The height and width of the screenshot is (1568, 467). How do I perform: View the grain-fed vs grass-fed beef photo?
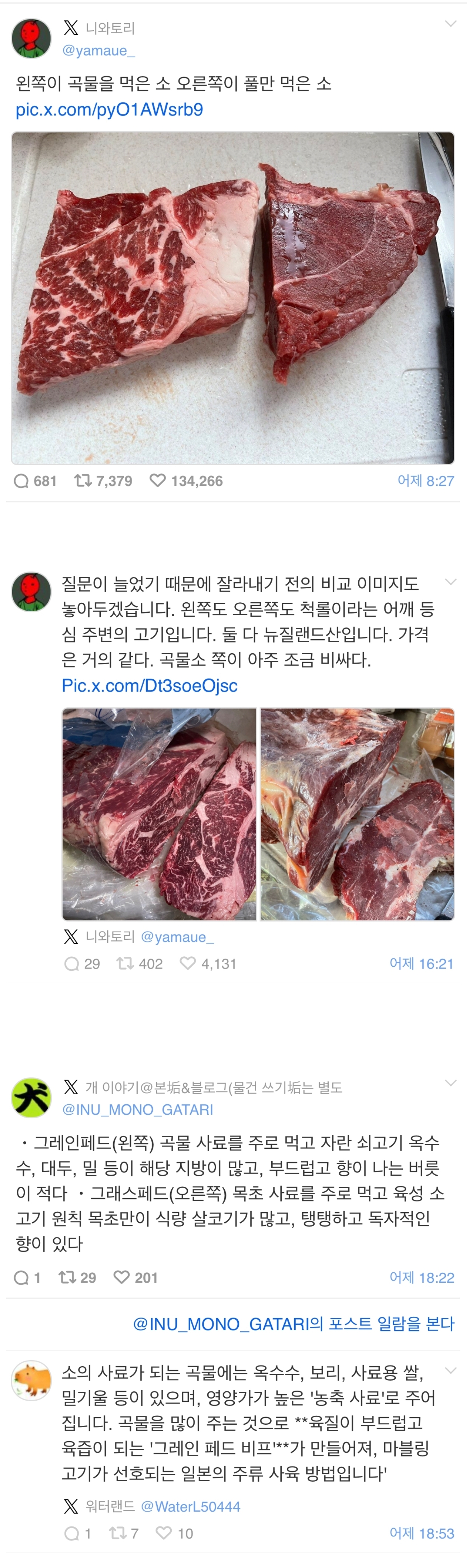[x=233, y=298]
